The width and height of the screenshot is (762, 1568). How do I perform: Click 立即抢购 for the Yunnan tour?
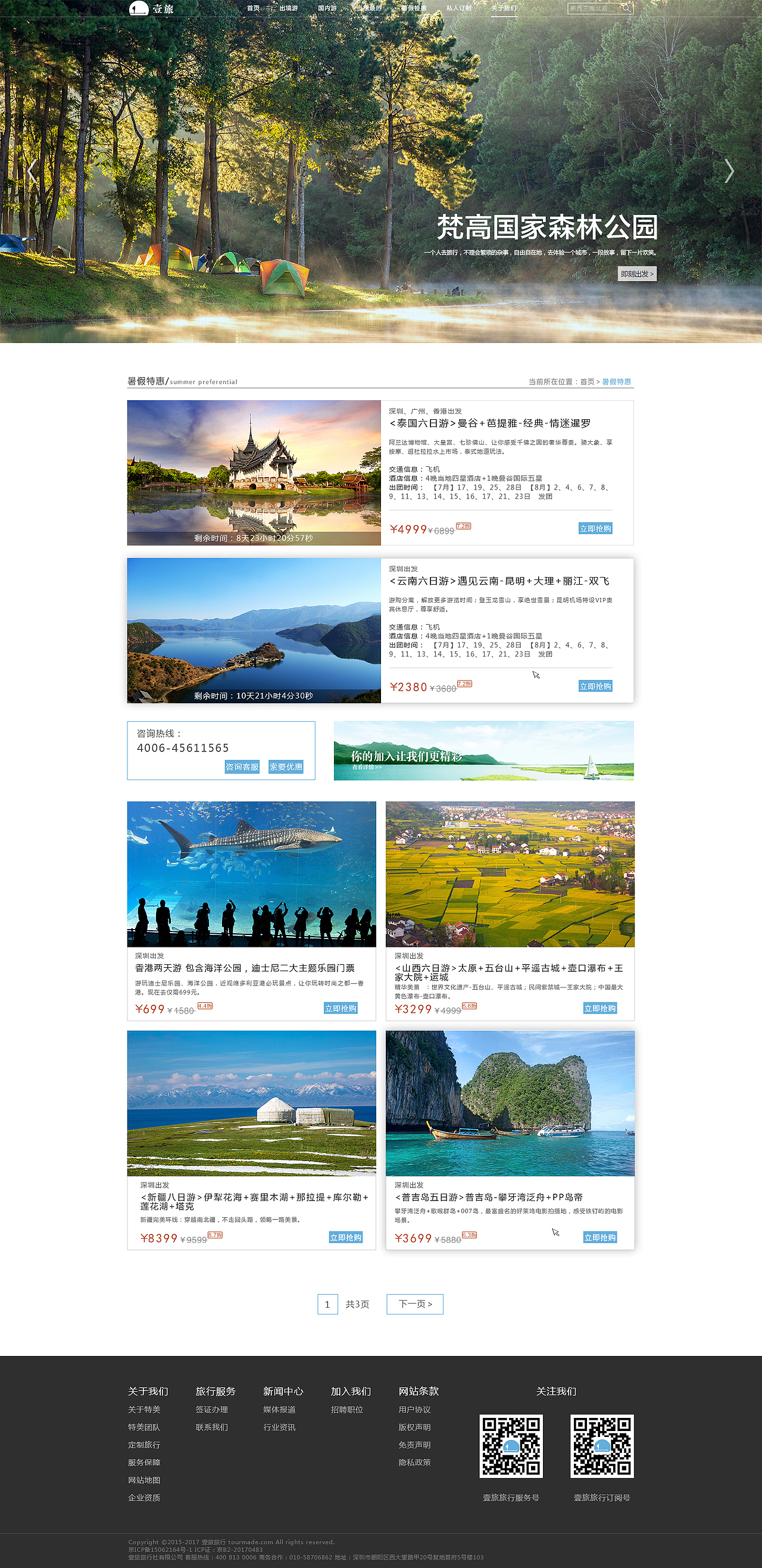(597, 685)
